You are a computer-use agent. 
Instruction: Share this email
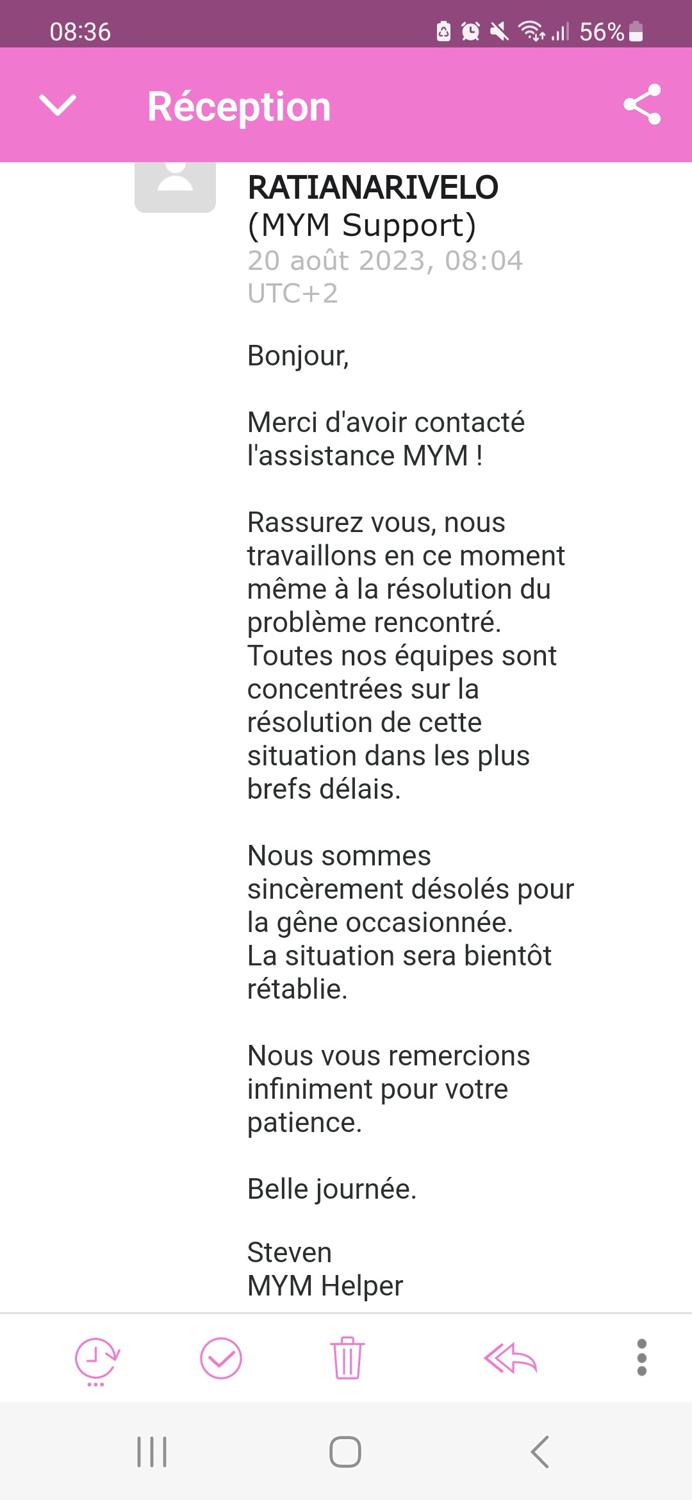(641, 105)
